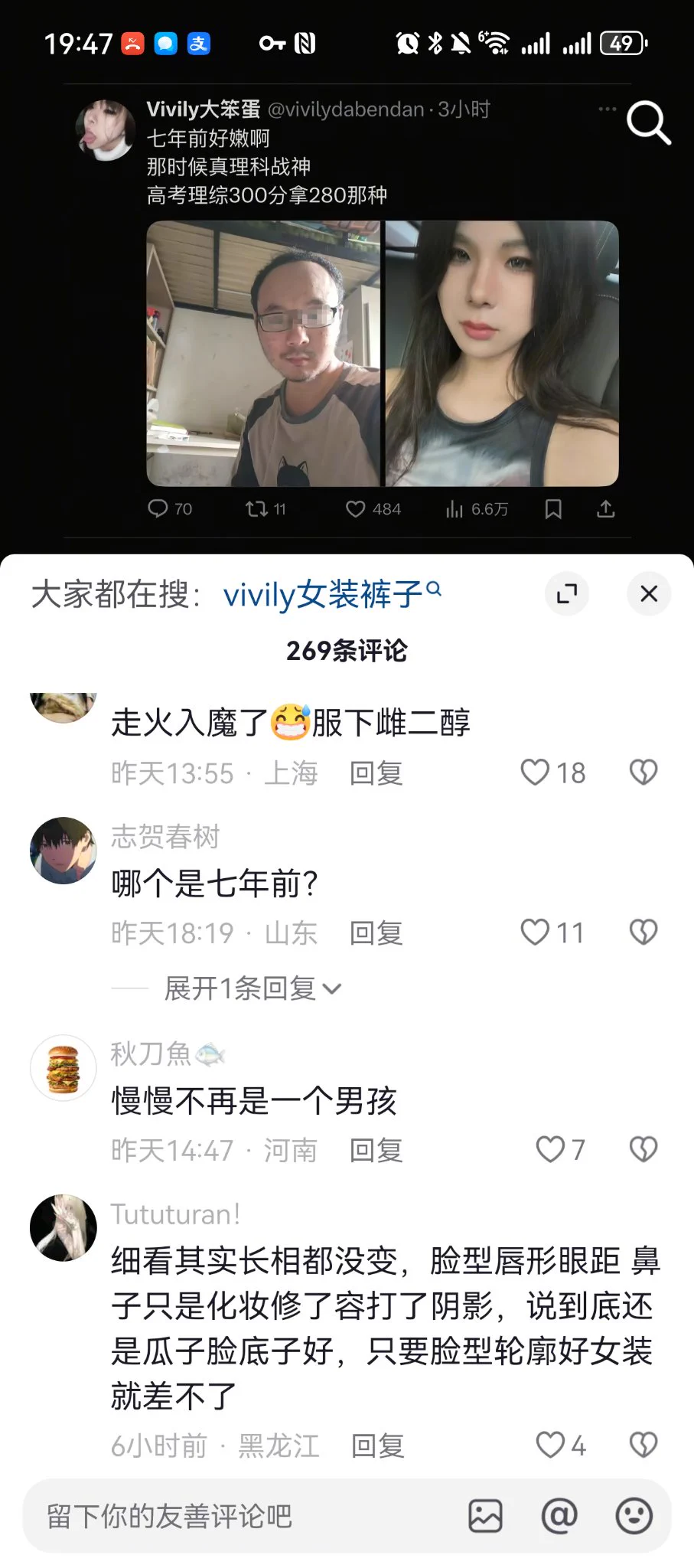694x1568 pixels.
Task: Dislike 秋刀魚's comment
Action: (643, 1148)
